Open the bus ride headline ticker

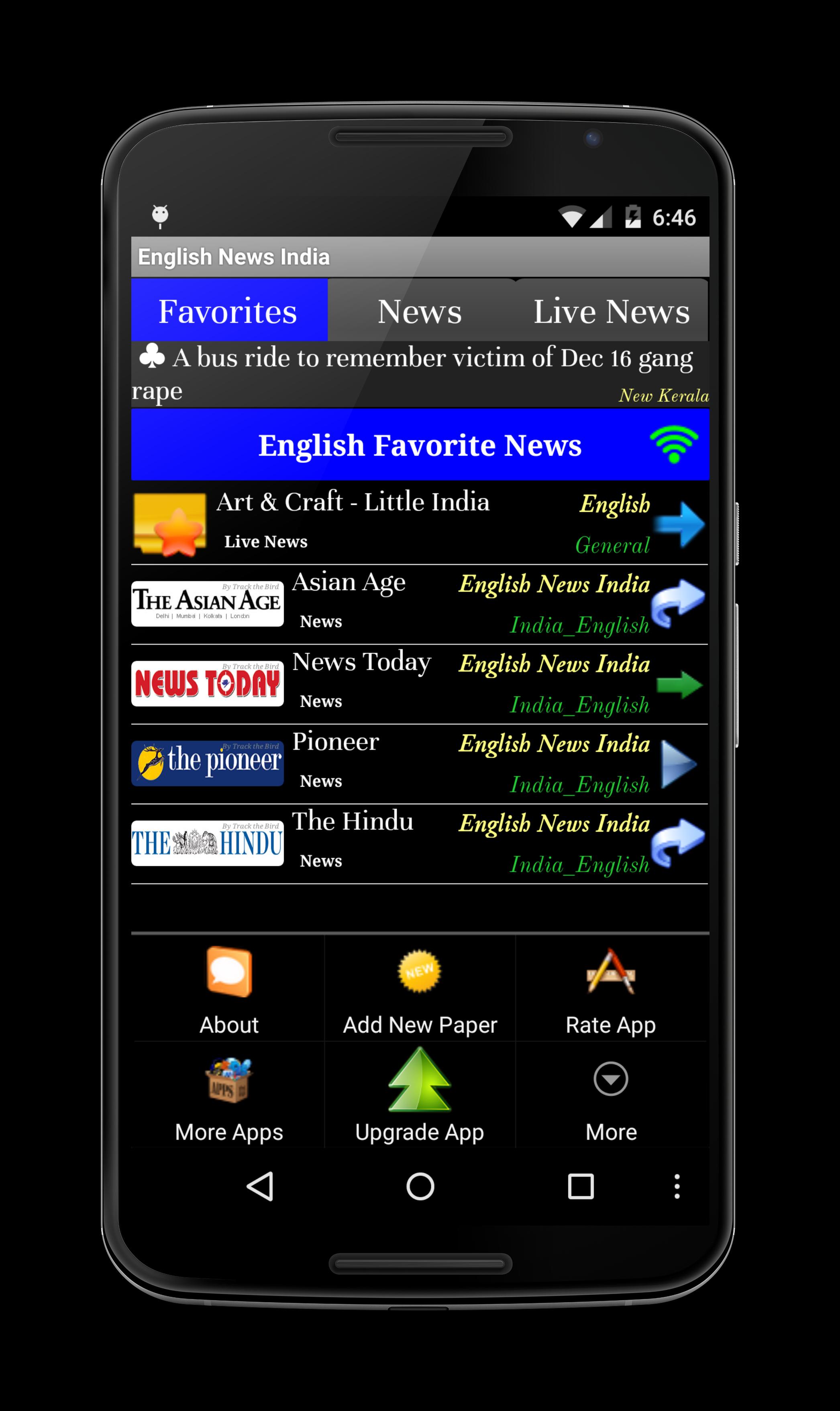pos(419,374)
